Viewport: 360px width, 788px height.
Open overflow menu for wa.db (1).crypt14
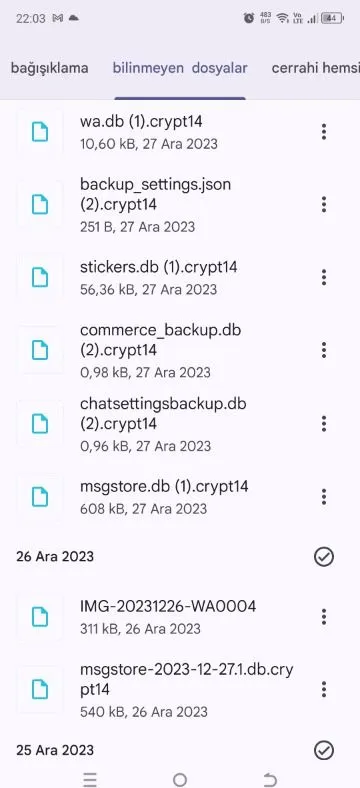[x=324, y=132]
